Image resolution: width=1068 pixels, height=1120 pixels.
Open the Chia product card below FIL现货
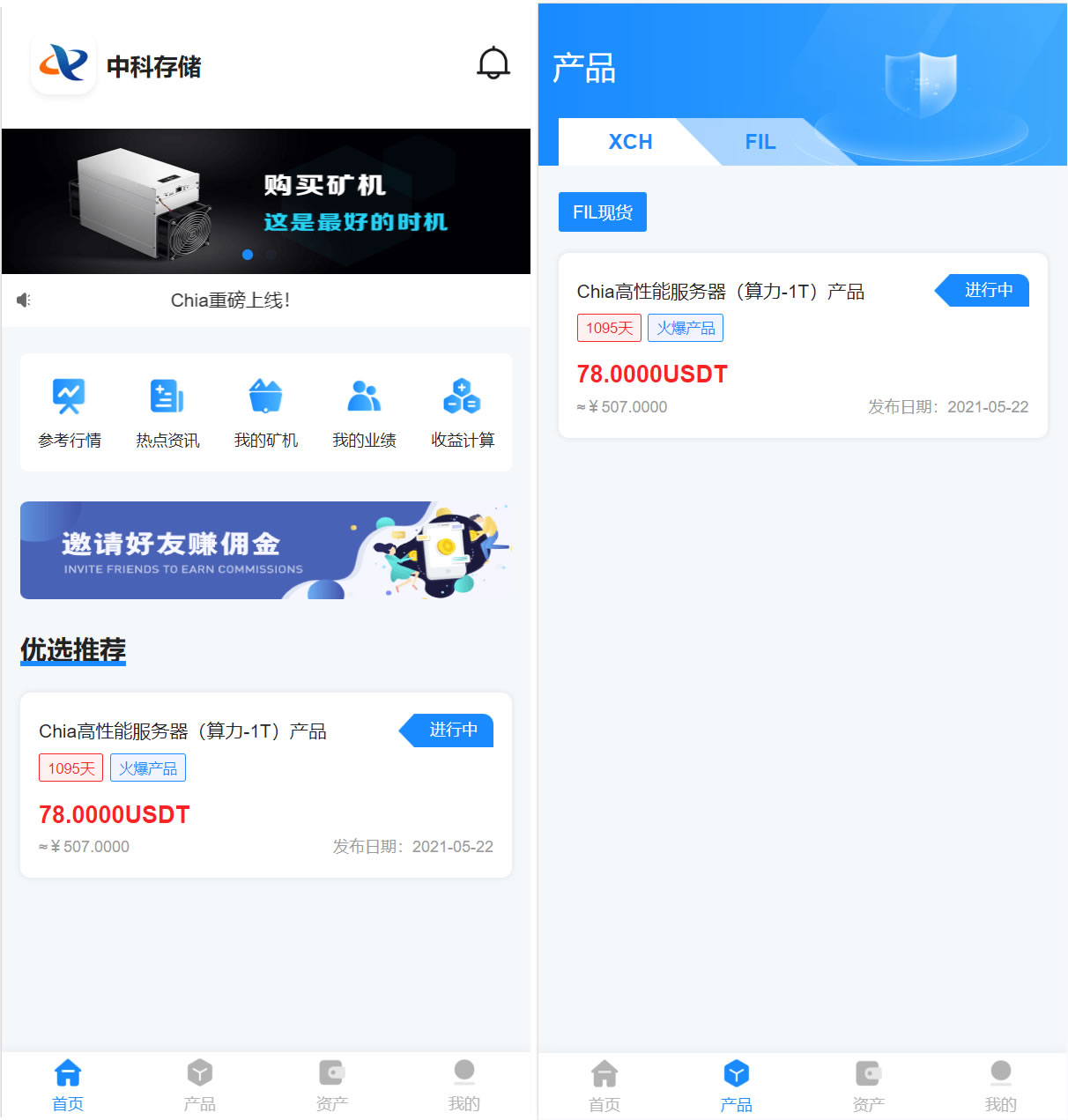(802, 345)
